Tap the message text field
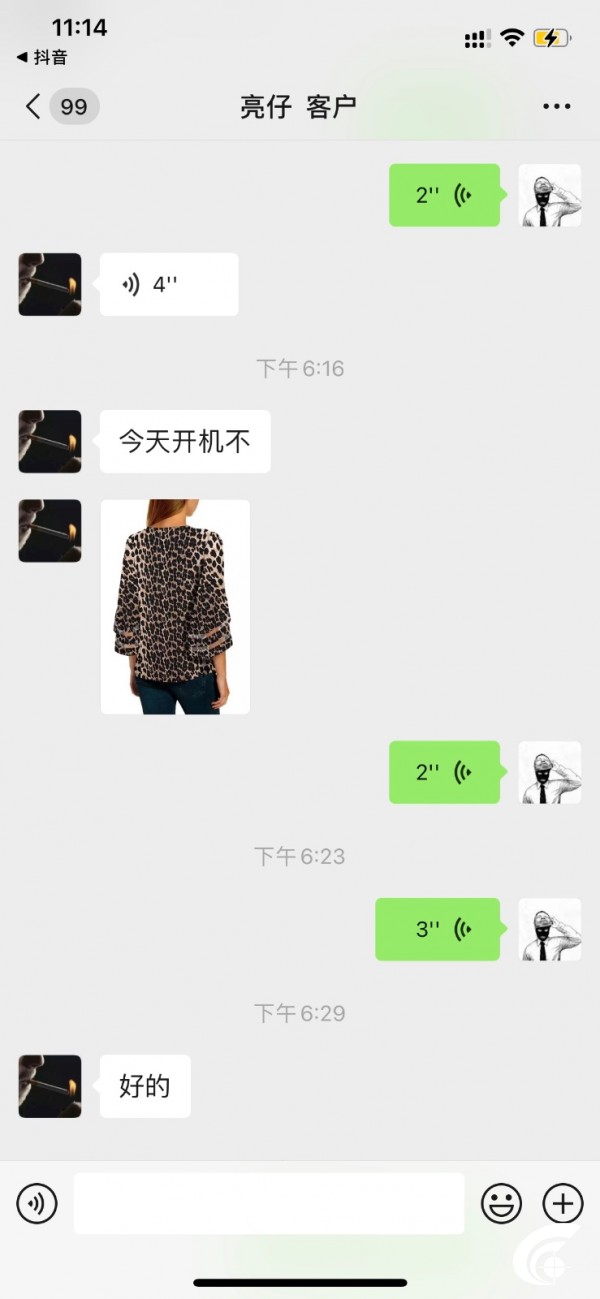The width and height of the screenshot is (600, 1299). tap(269, 1203)
